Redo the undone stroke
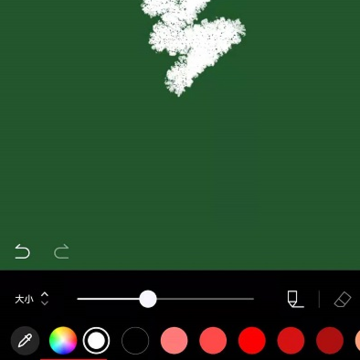The image size is (360, 360). [62, 251]
